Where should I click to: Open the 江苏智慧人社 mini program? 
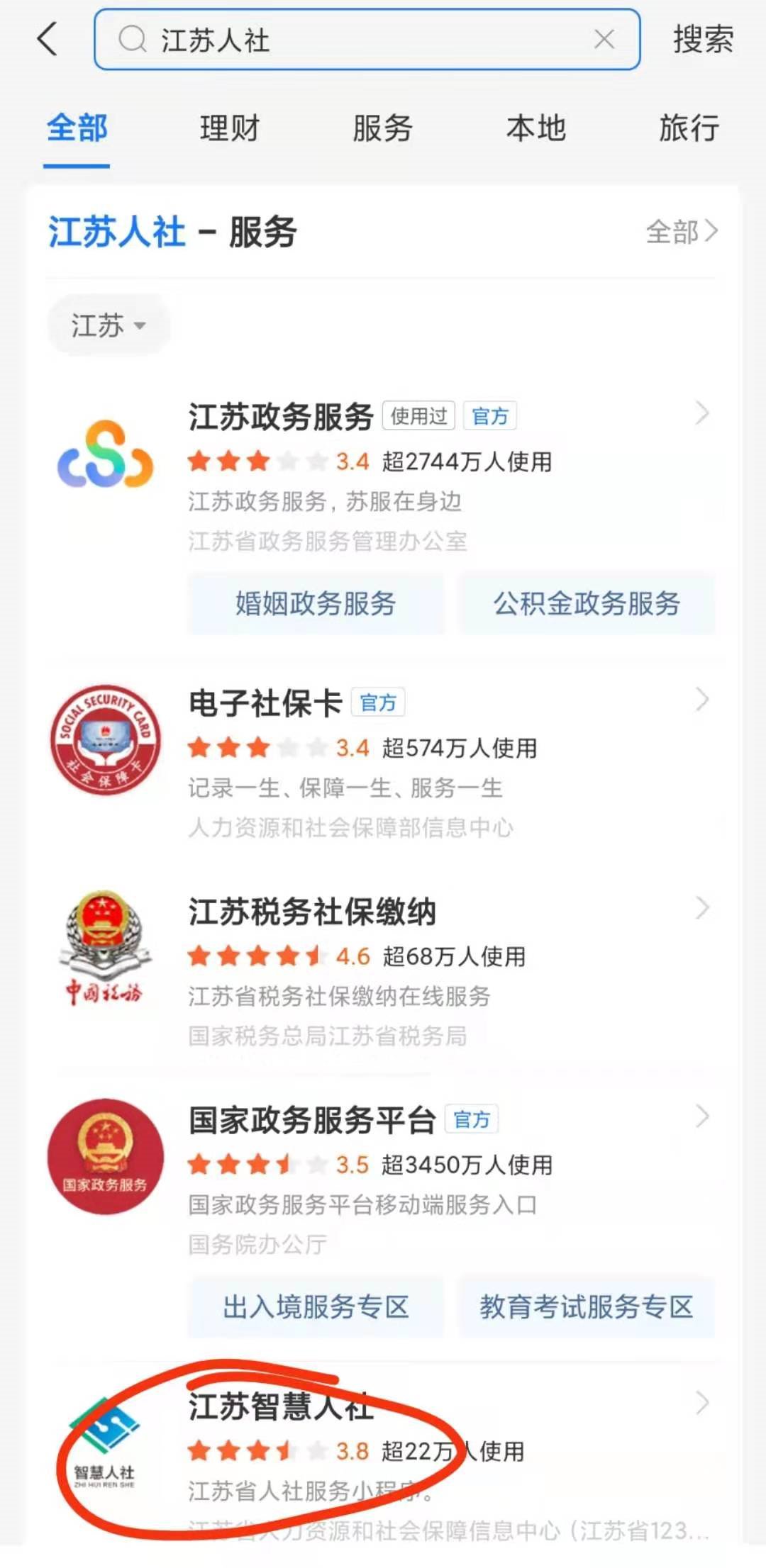(x=281, y=1406)
